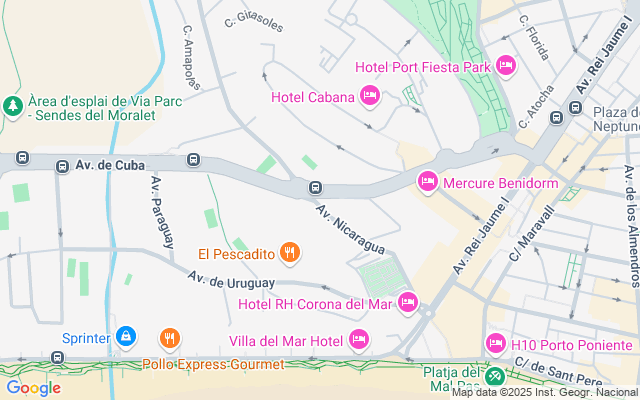Viewport: 640px width, 400px height.
Task: Tap the Mercure Benidorm hotel pin
Action: coord(428,181)
